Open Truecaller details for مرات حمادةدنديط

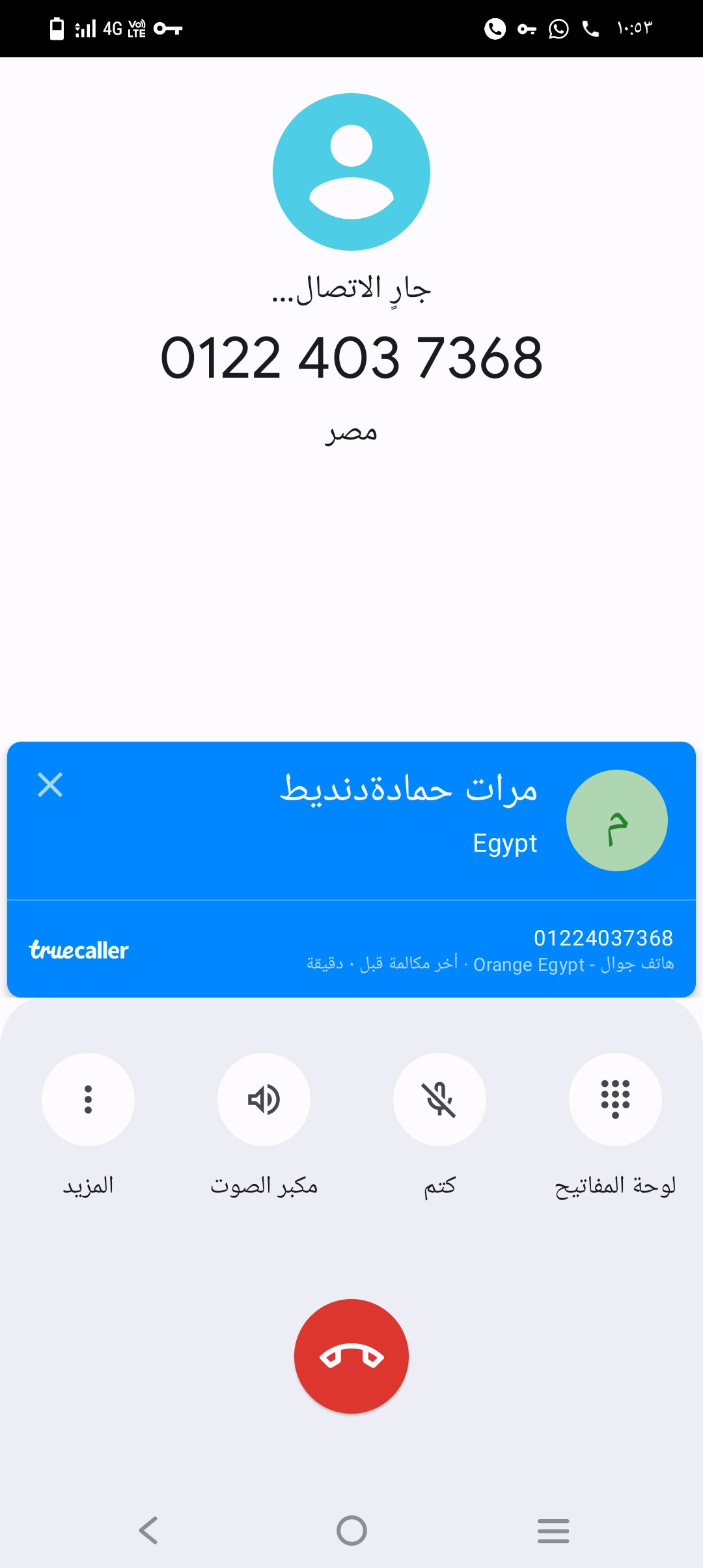pos(409,789)
